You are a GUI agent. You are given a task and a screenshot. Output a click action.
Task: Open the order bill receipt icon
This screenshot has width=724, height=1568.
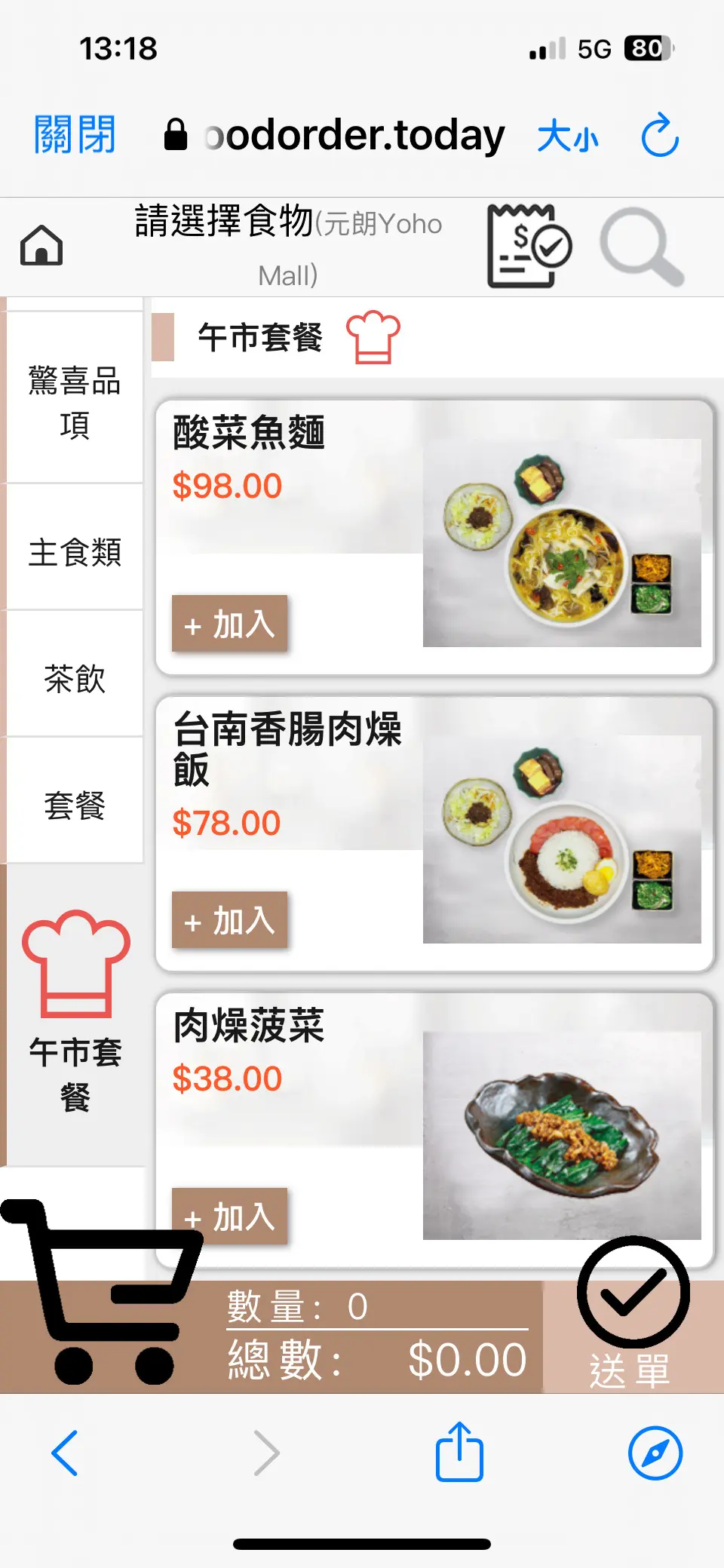tap(528, 246)
